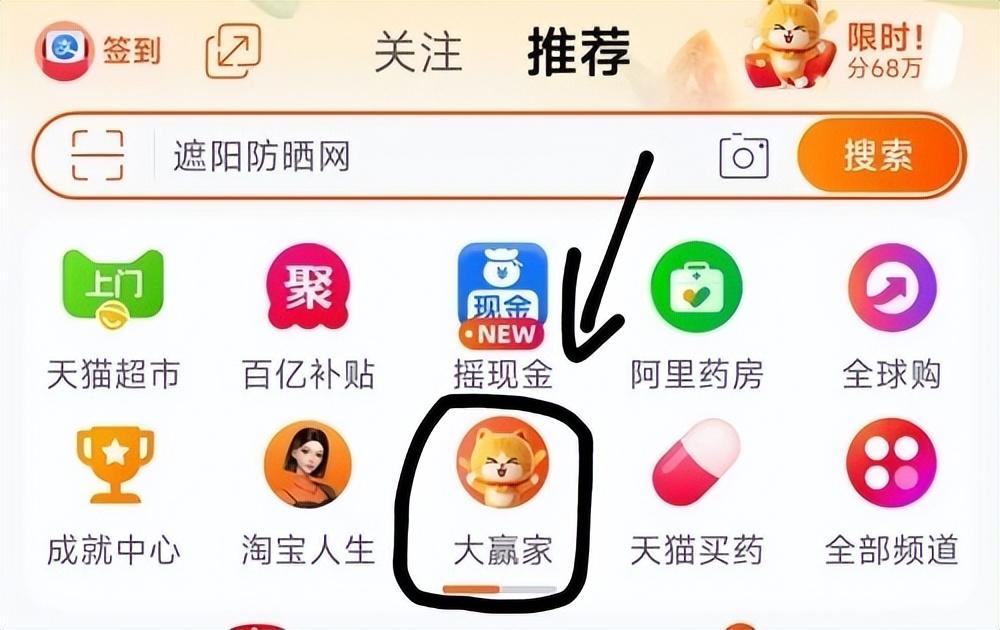
Task: Open the expand icon next to 签到
Action: [232, 51]
